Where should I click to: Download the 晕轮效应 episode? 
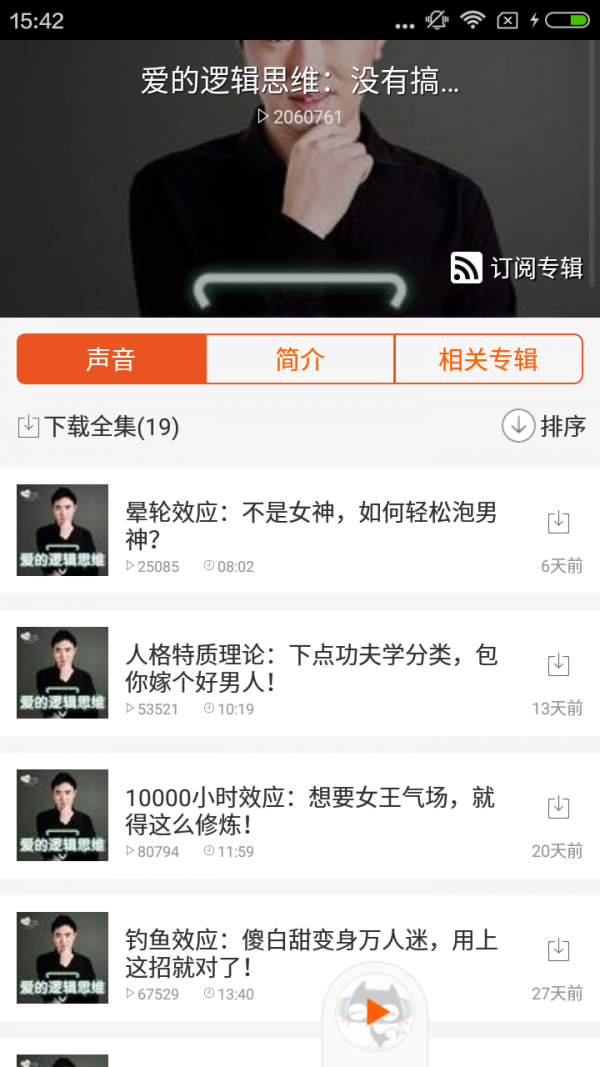(x=558, y=522)
